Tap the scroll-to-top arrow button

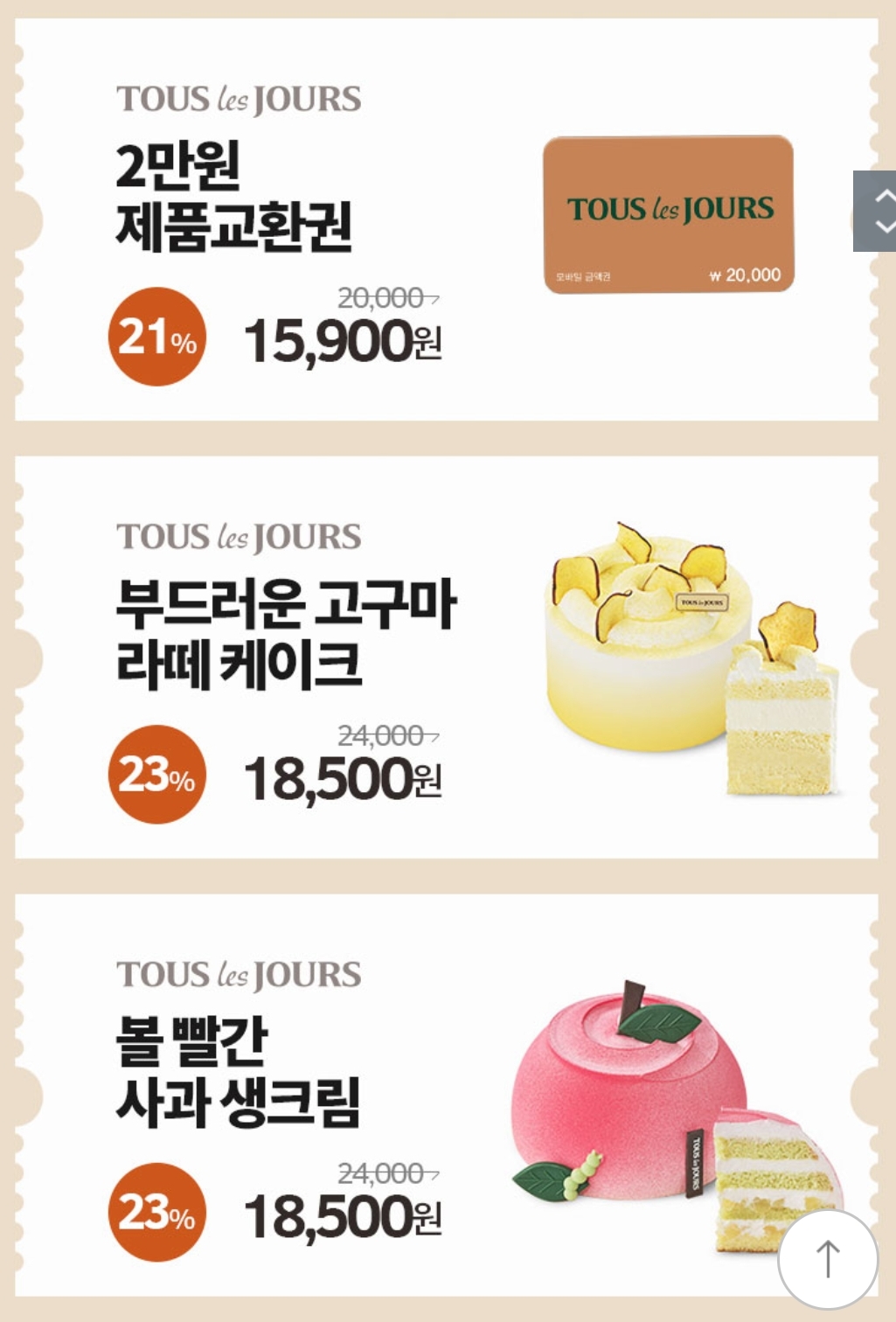[827, 1259]
